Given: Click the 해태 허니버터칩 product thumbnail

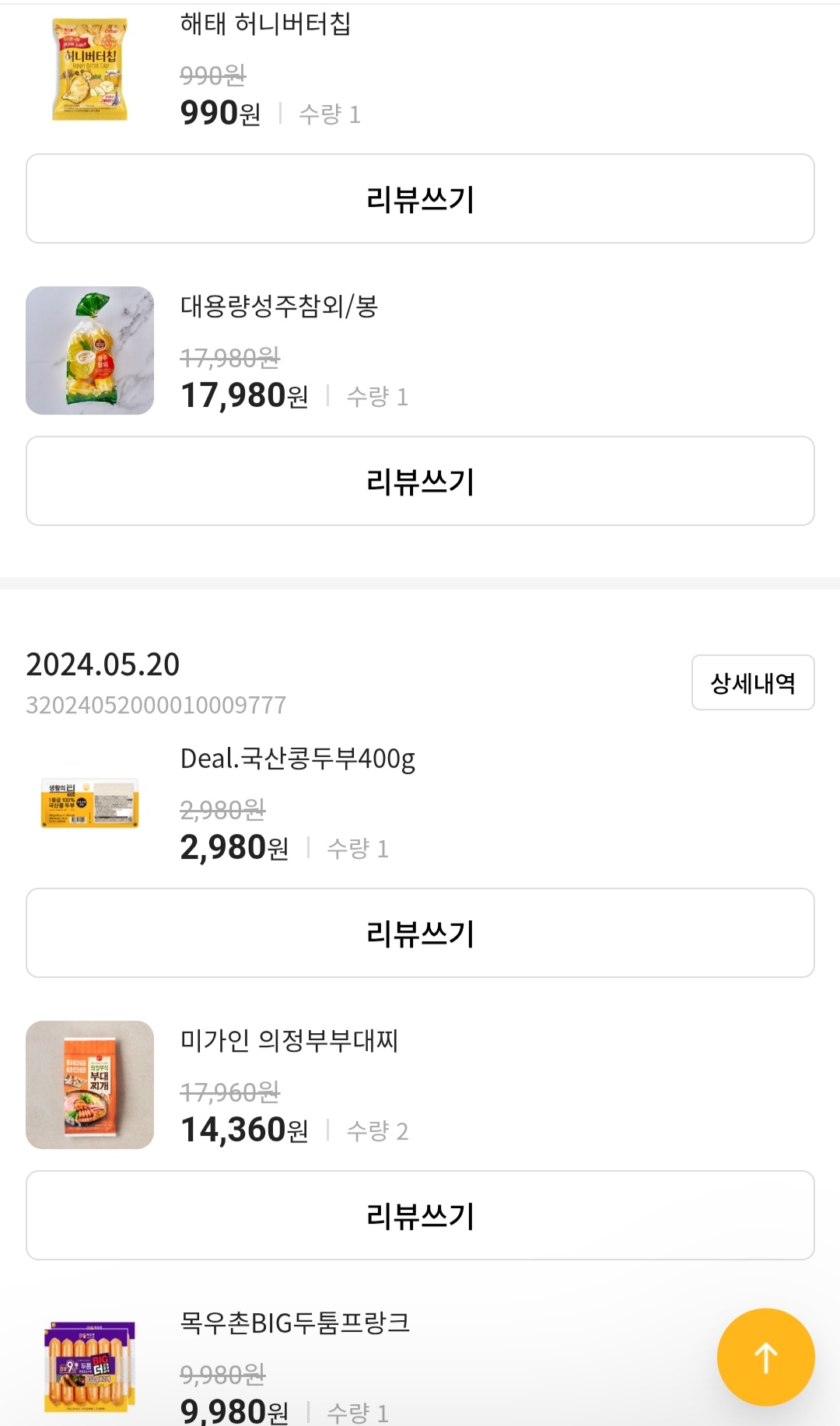Looking at the screenshot, I should [x=89, y=66].
